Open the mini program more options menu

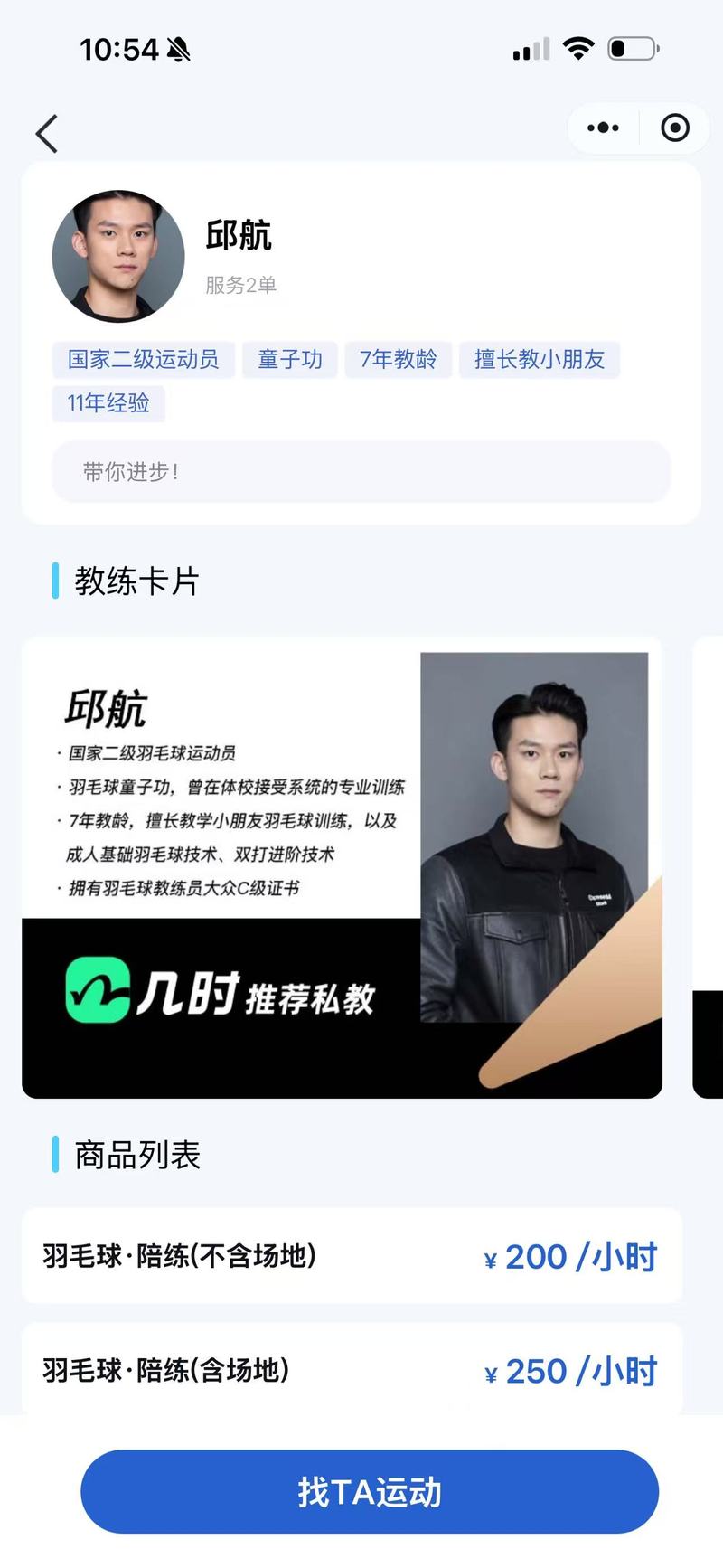pyautogui.click(x=603, y=128)
